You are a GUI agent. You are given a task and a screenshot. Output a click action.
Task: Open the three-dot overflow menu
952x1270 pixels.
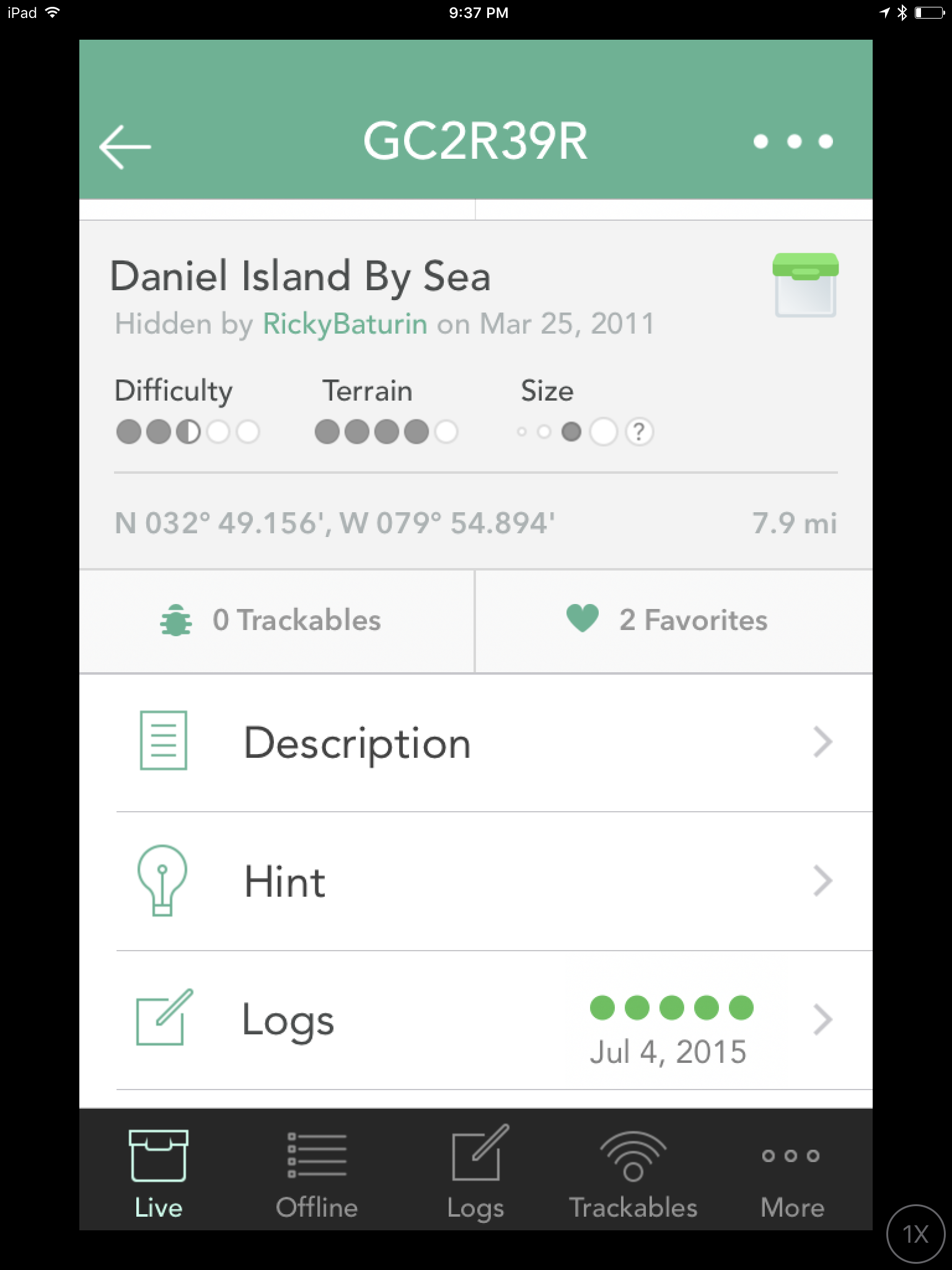click(793, 142)
